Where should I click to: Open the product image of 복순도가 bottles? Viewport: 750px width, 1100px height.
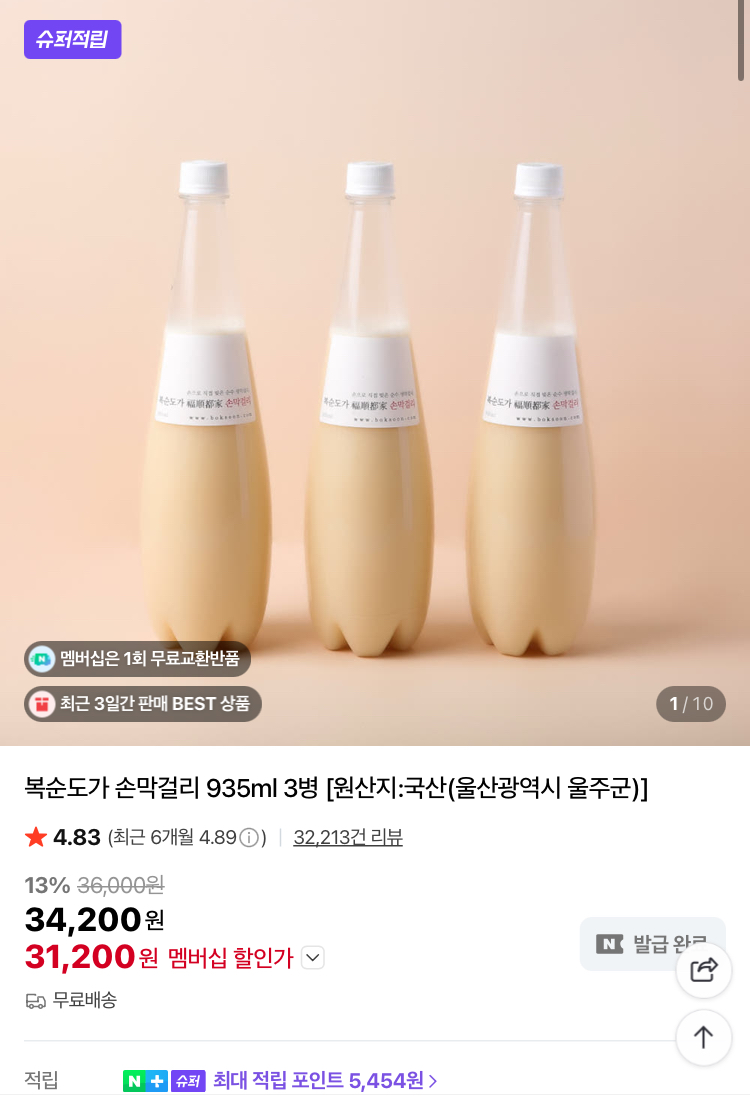(375, 400)
